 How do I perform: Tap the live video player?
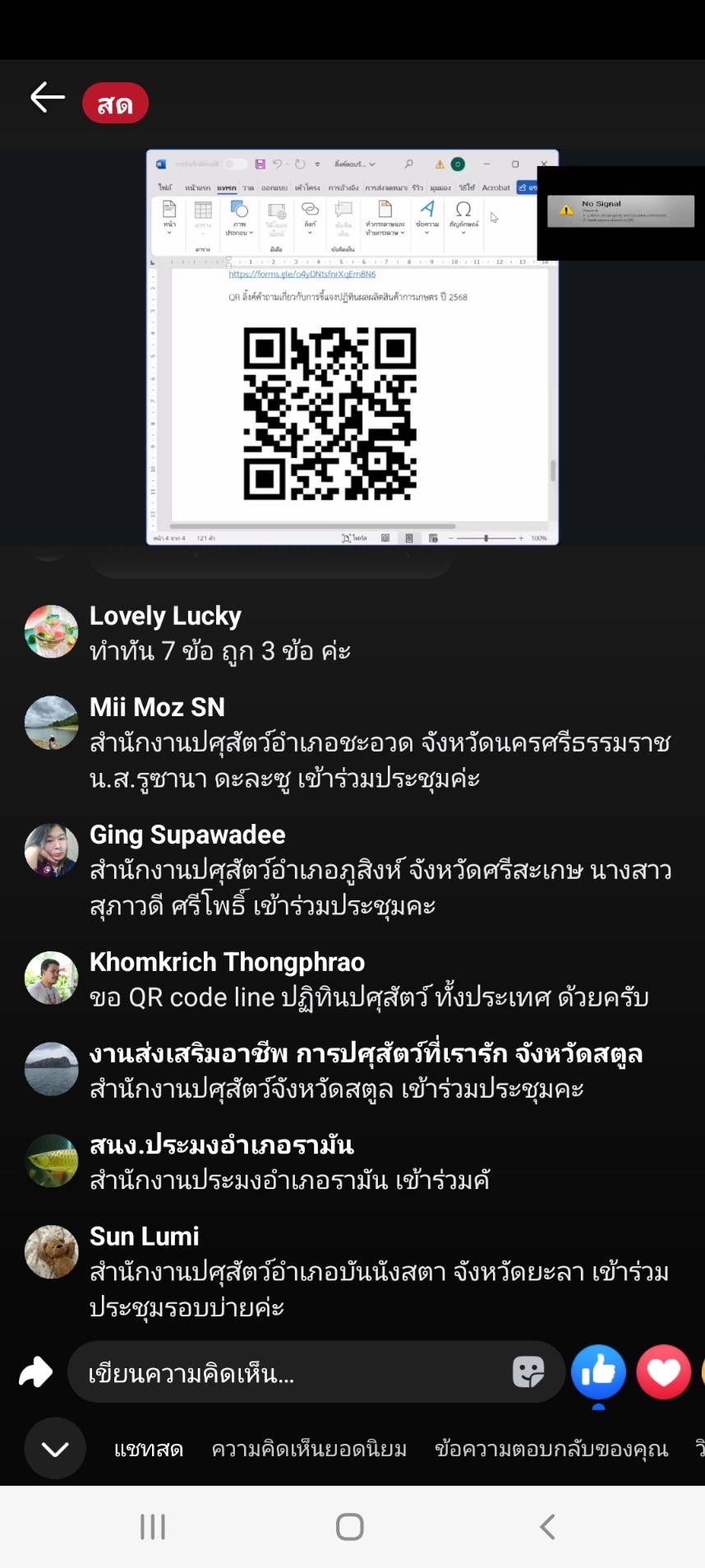pyautogui.click(x=352, y=347)
